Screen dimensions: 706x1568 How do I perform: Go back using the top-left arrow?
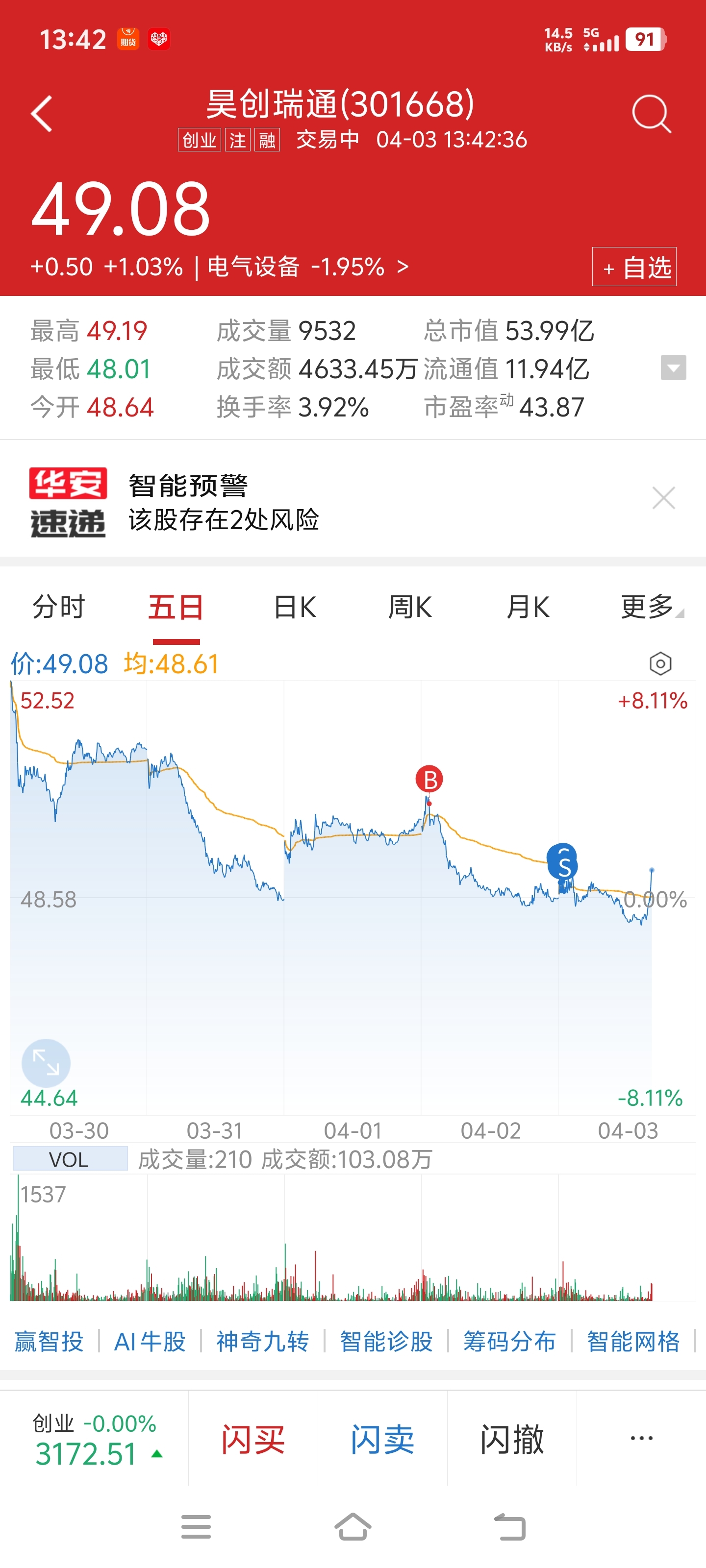click(41, 114)
